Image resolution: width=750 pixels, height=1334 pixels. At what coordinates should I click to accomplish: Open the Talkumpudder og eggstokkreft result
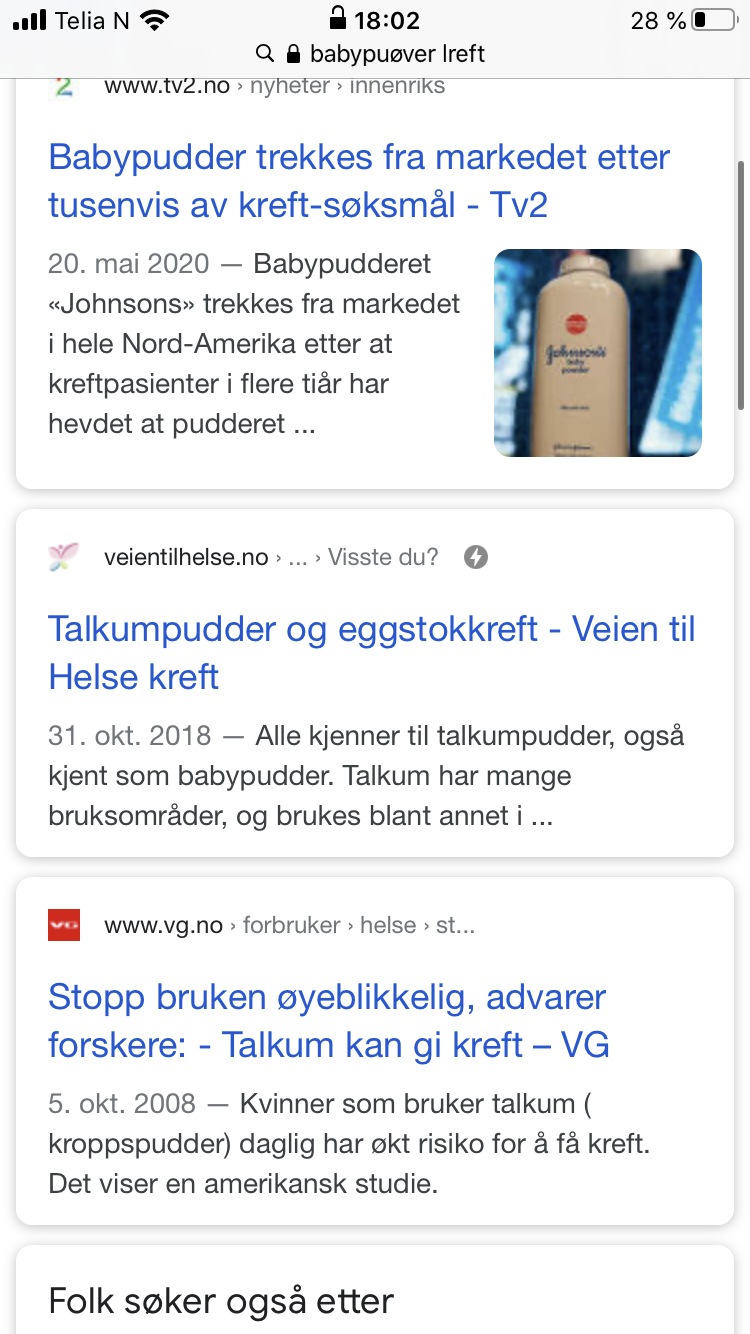(x=371, y=653)
